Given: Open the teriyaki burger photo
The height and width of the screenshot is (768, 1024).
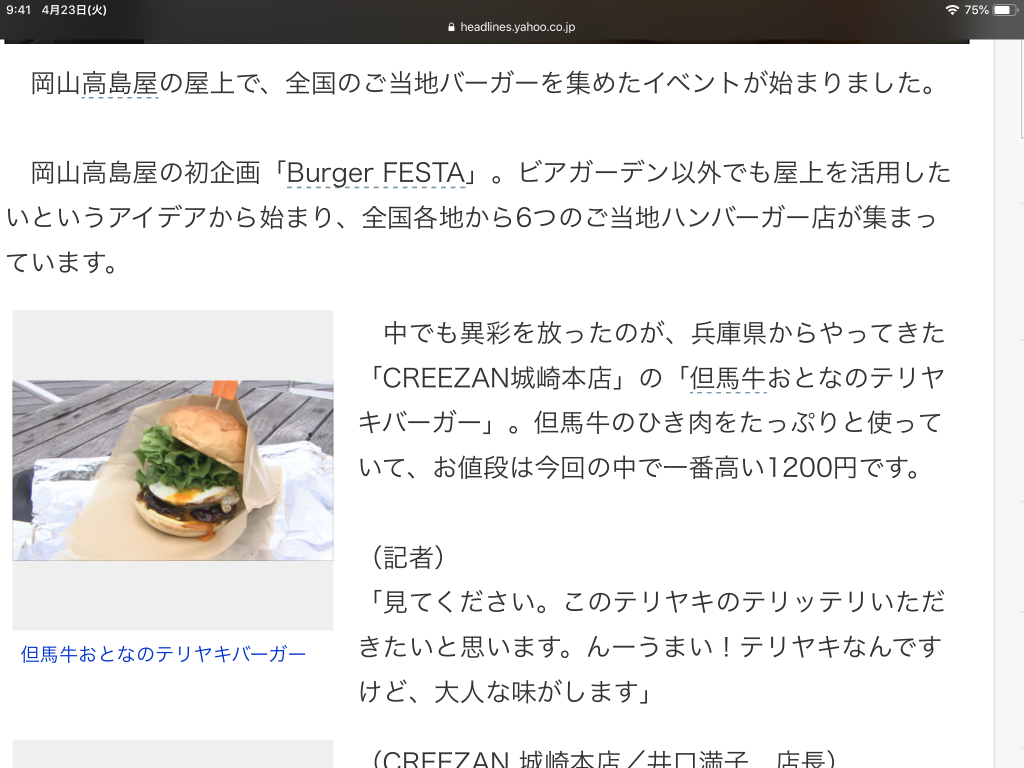Looking at the screenshot, I should 172,470.
